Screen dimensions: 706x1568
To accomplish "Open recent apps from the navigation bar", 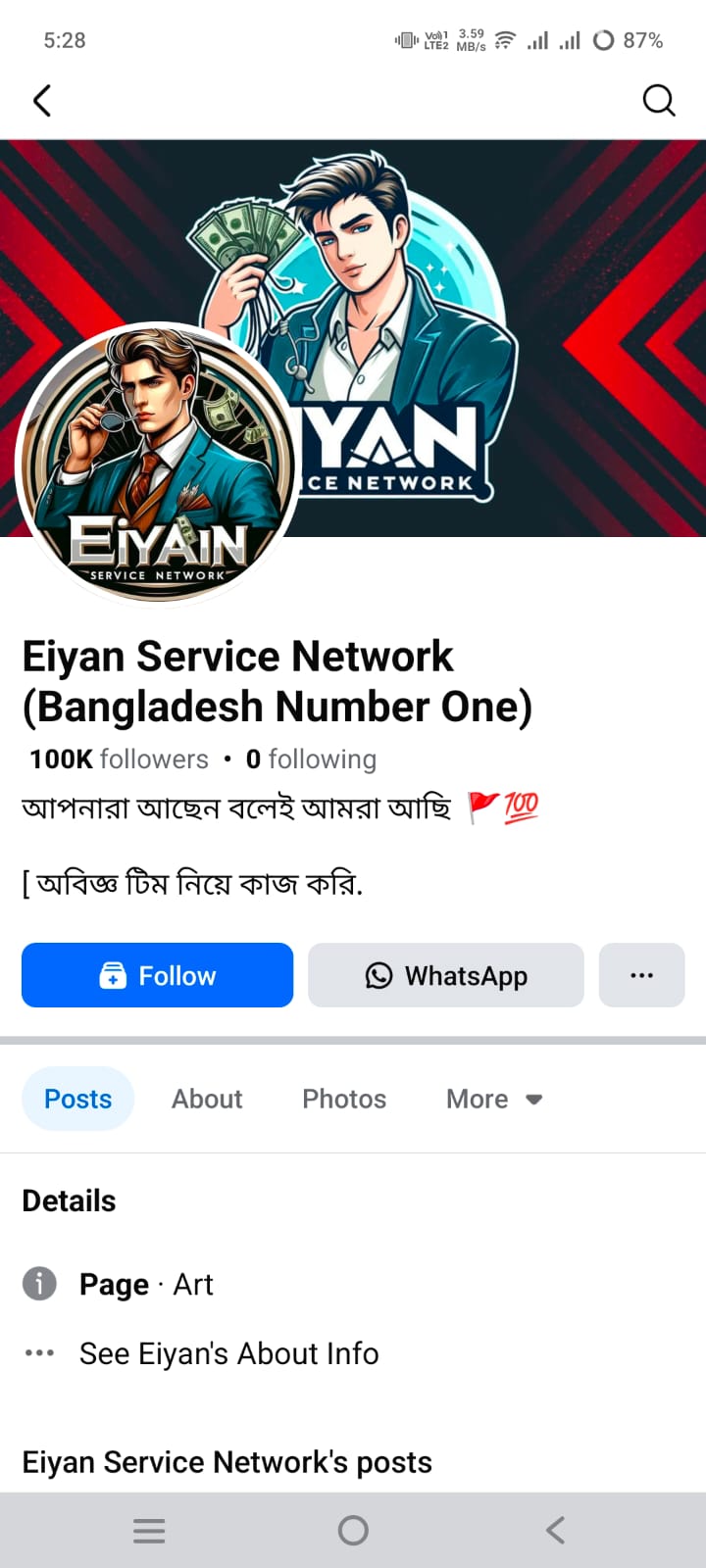I will click(149, 1530).
